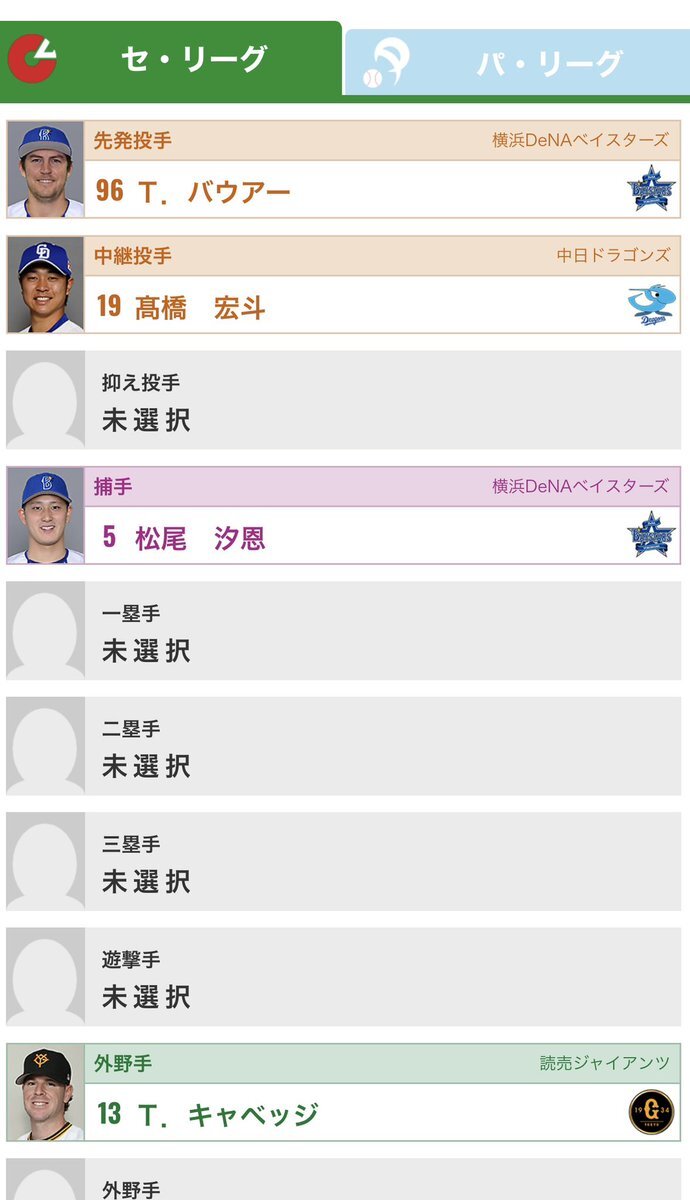The height and width of the screenshot is (1200, 690).
Task: Select a player for 抑え投手
Action: [x=344, y=400]
